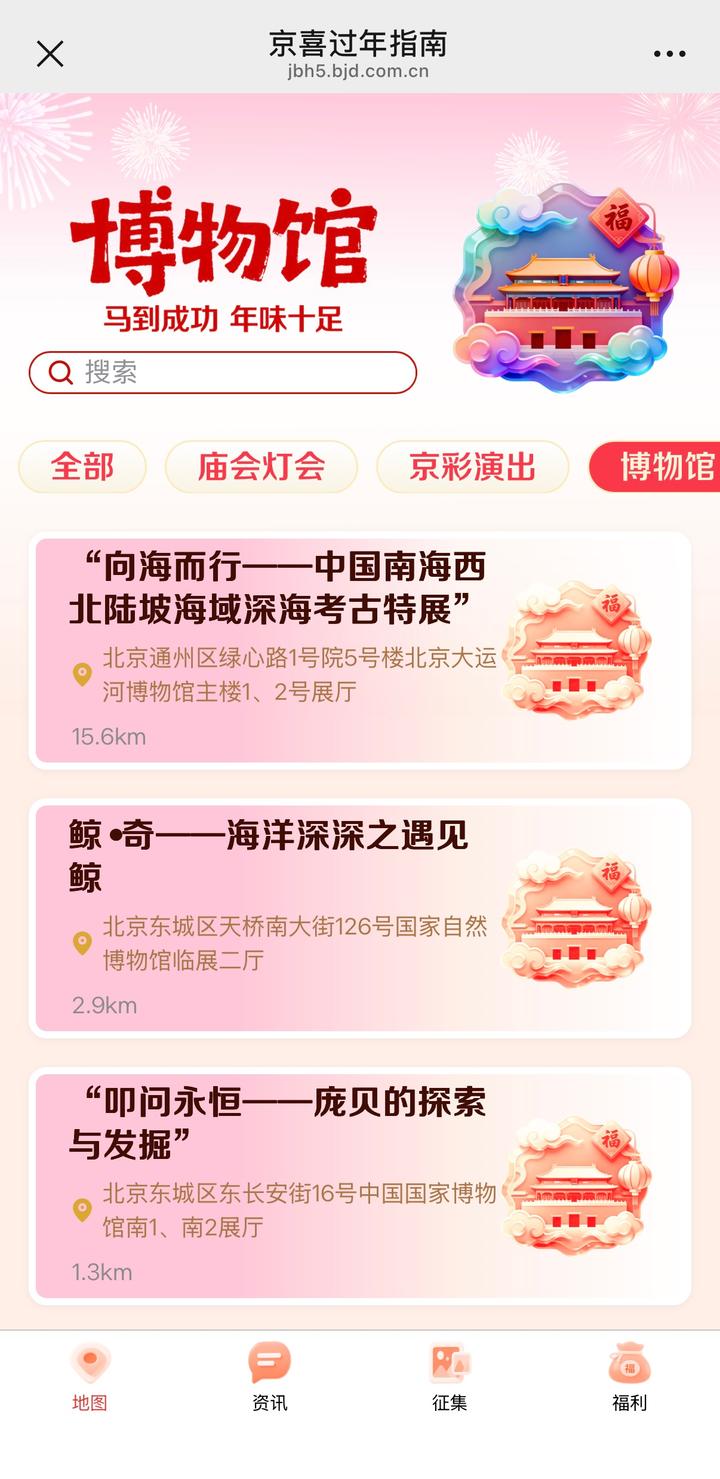Tap the 搜索 search box
720x1479 pixels.
pos(223,373)
